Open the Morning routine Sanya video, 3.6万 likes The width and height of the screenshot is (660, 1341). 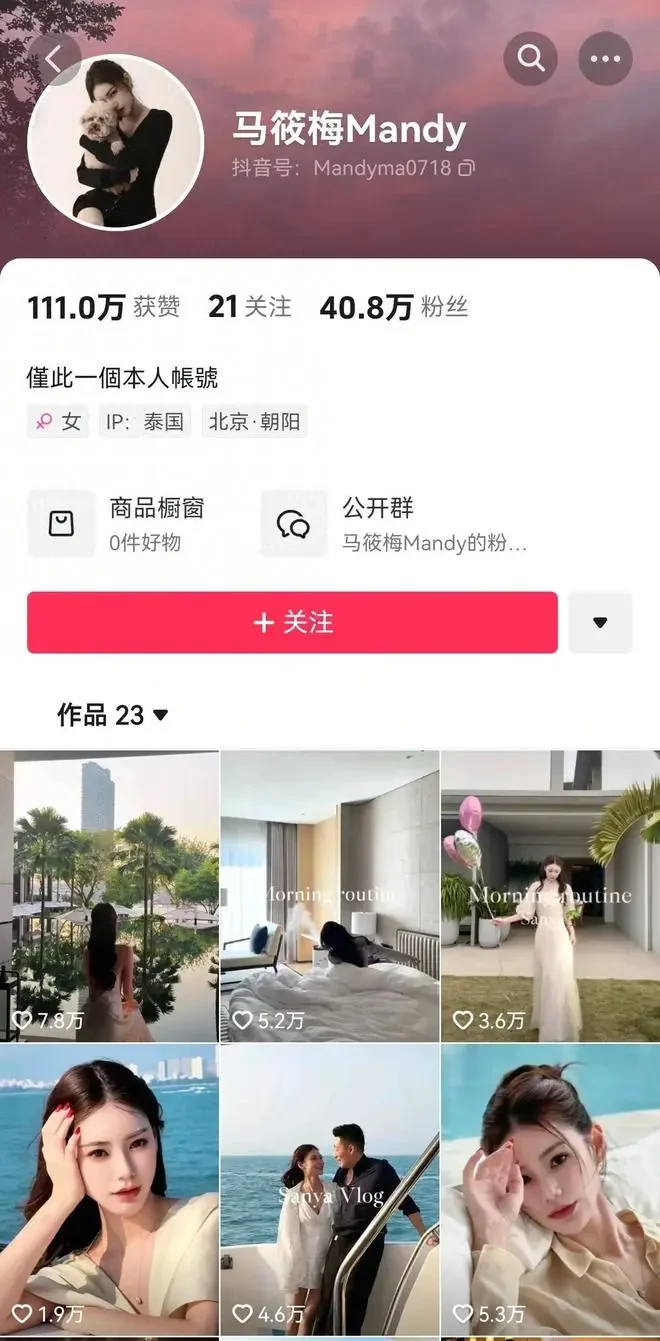click(x=550, y=895)
